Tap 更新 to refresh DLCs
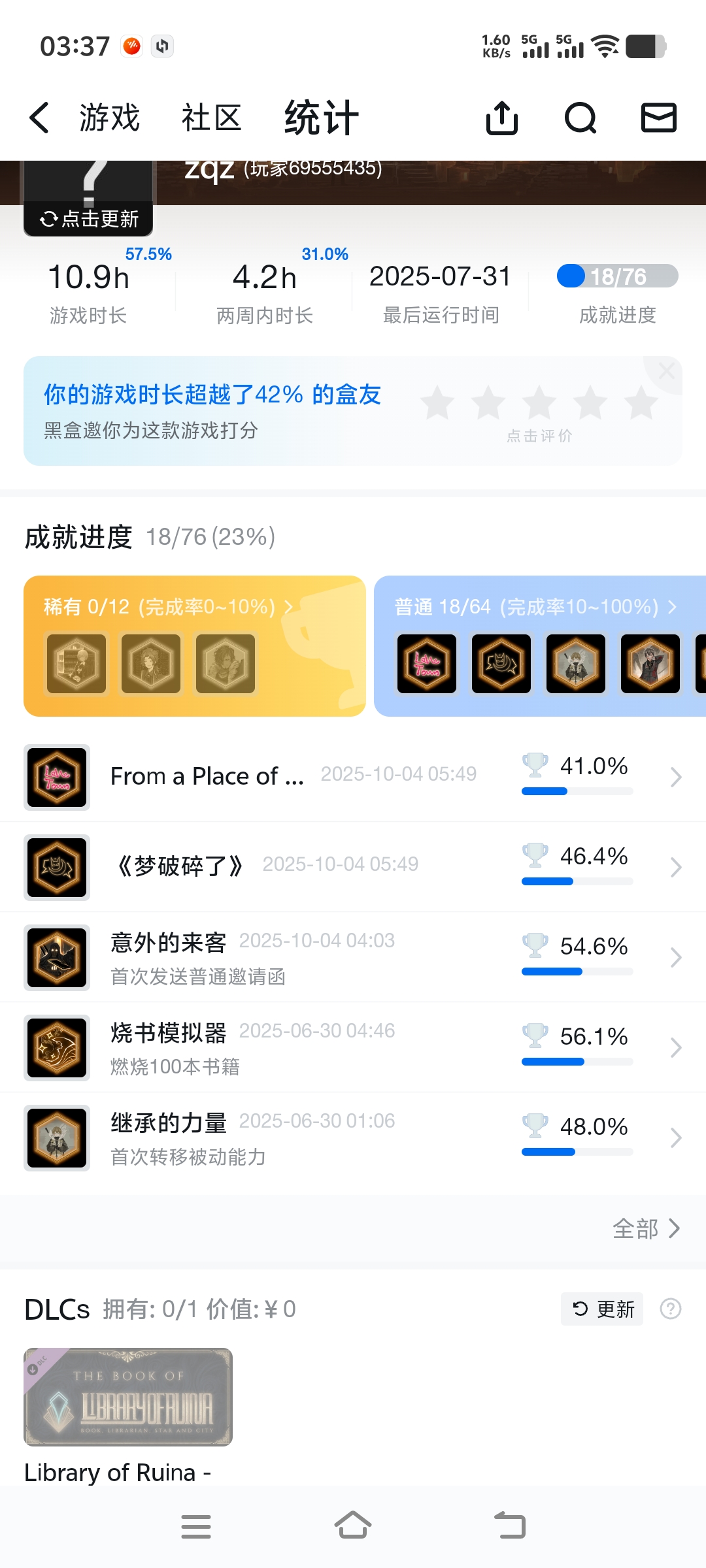The image size is (706, 1568). 602,1309
